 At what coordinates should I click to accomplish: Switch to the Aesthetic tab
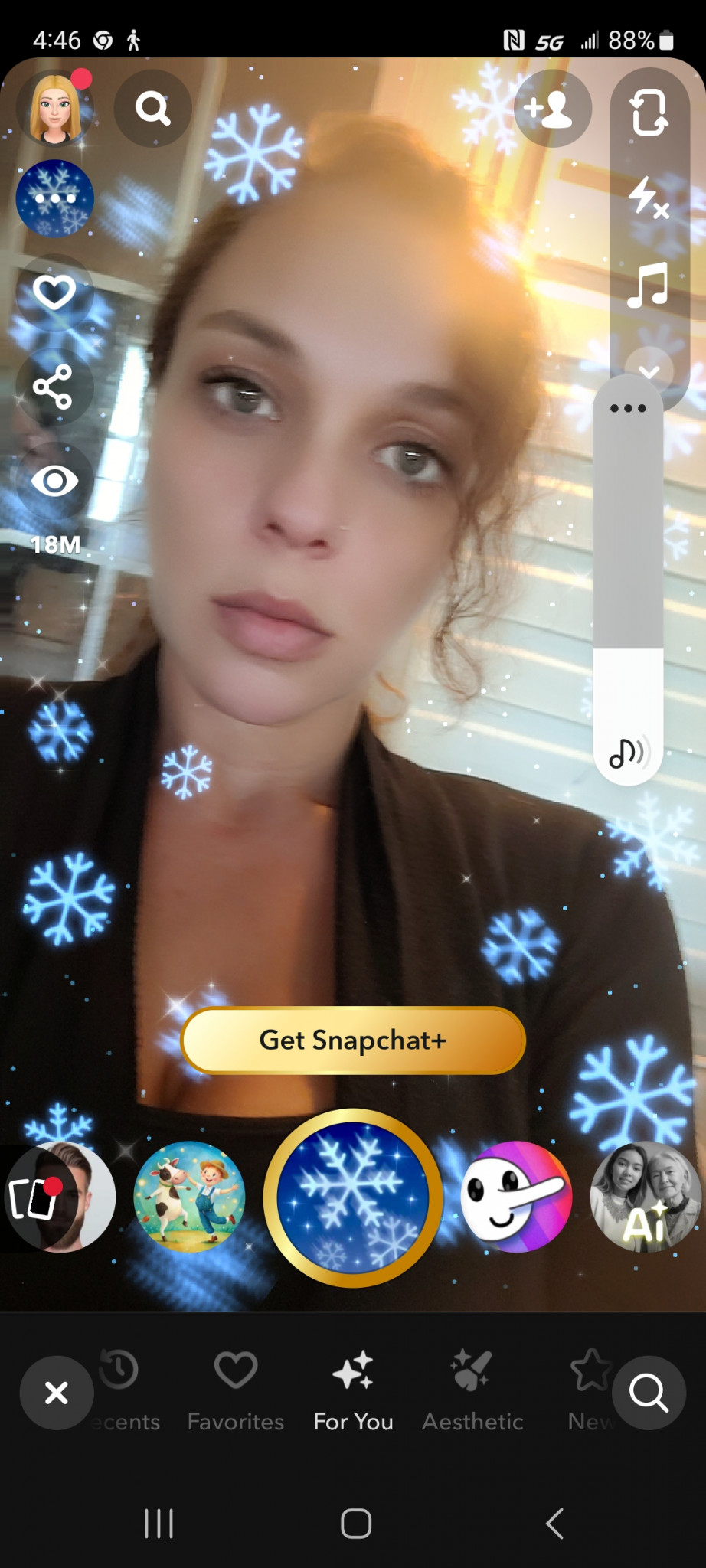pyautogui.click(x=472, y=1393)
